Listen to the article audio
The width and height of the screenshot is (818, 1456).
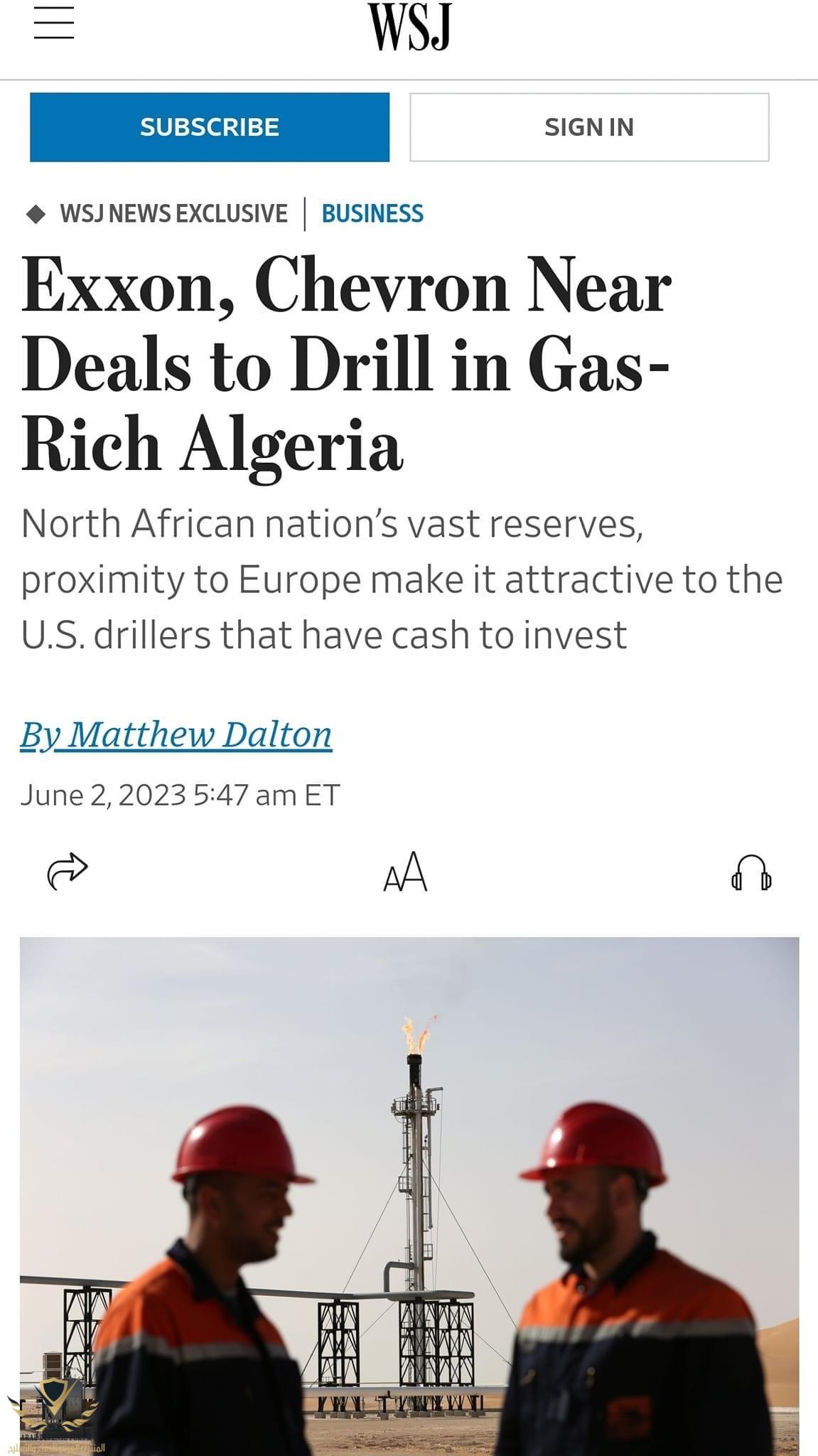coord(751,872)
